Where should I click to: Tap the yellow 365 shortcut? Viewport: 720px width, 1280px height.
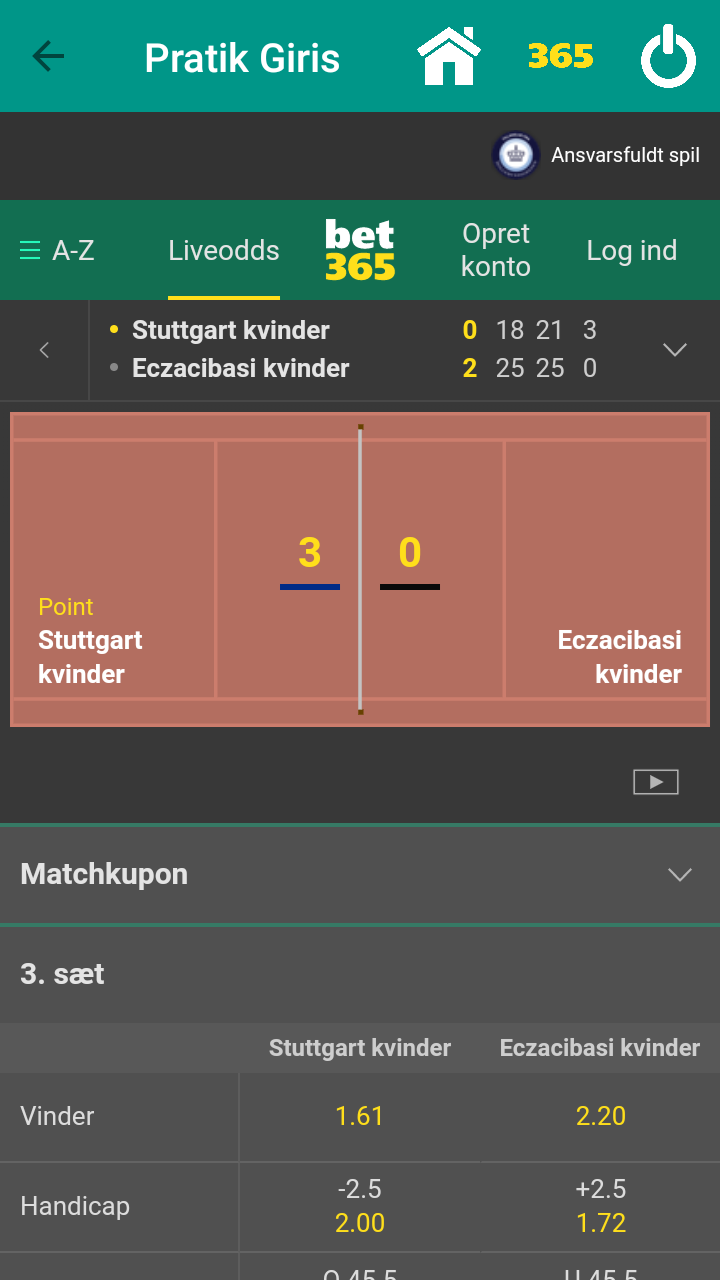point(560,56)
